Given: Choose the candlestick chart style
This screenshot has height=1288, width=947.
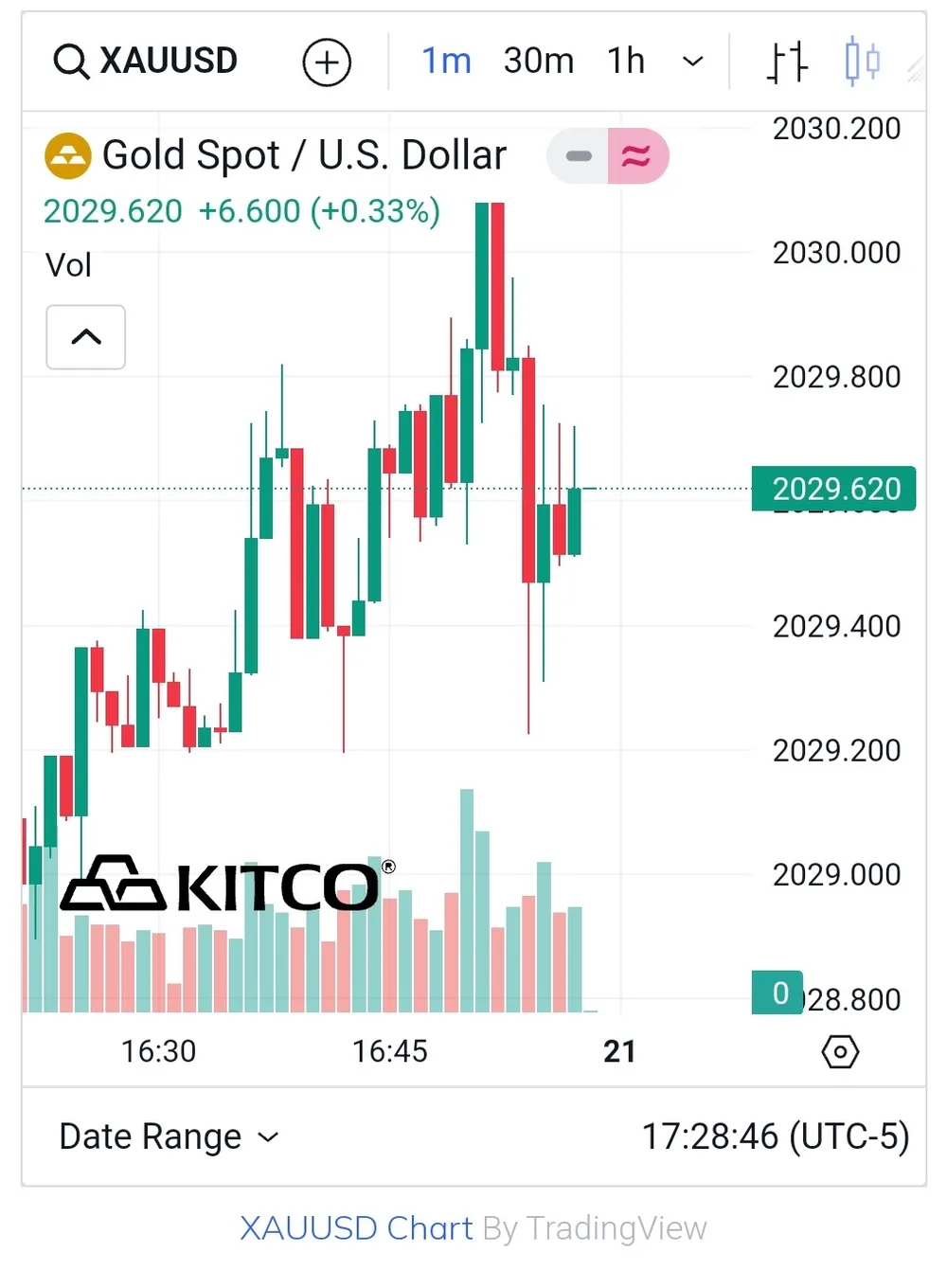Looking at the screenshot, I should coord(862,63).
